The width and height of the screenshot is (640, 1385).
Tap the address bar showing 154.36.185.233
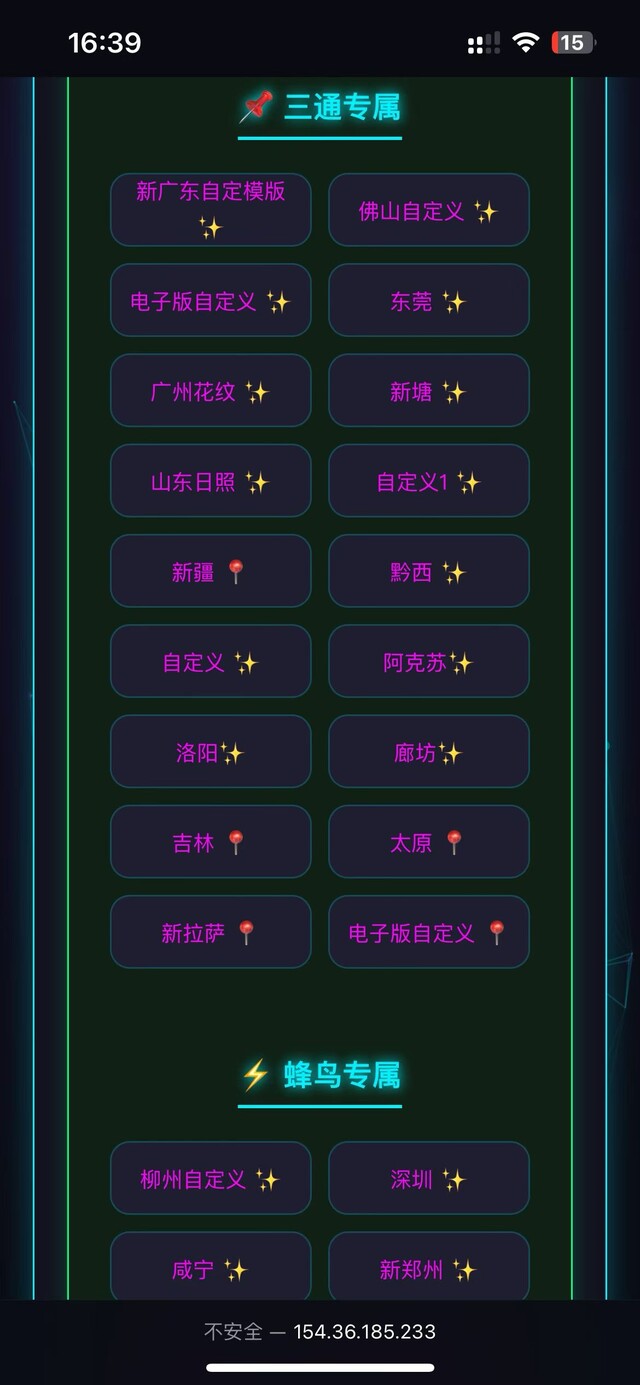click(320, 1331)
